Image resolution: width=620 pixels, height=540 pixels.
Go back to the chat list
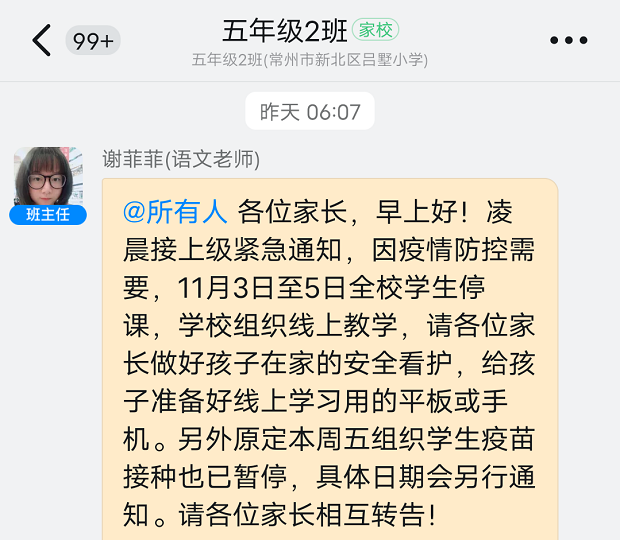(41, 40)
